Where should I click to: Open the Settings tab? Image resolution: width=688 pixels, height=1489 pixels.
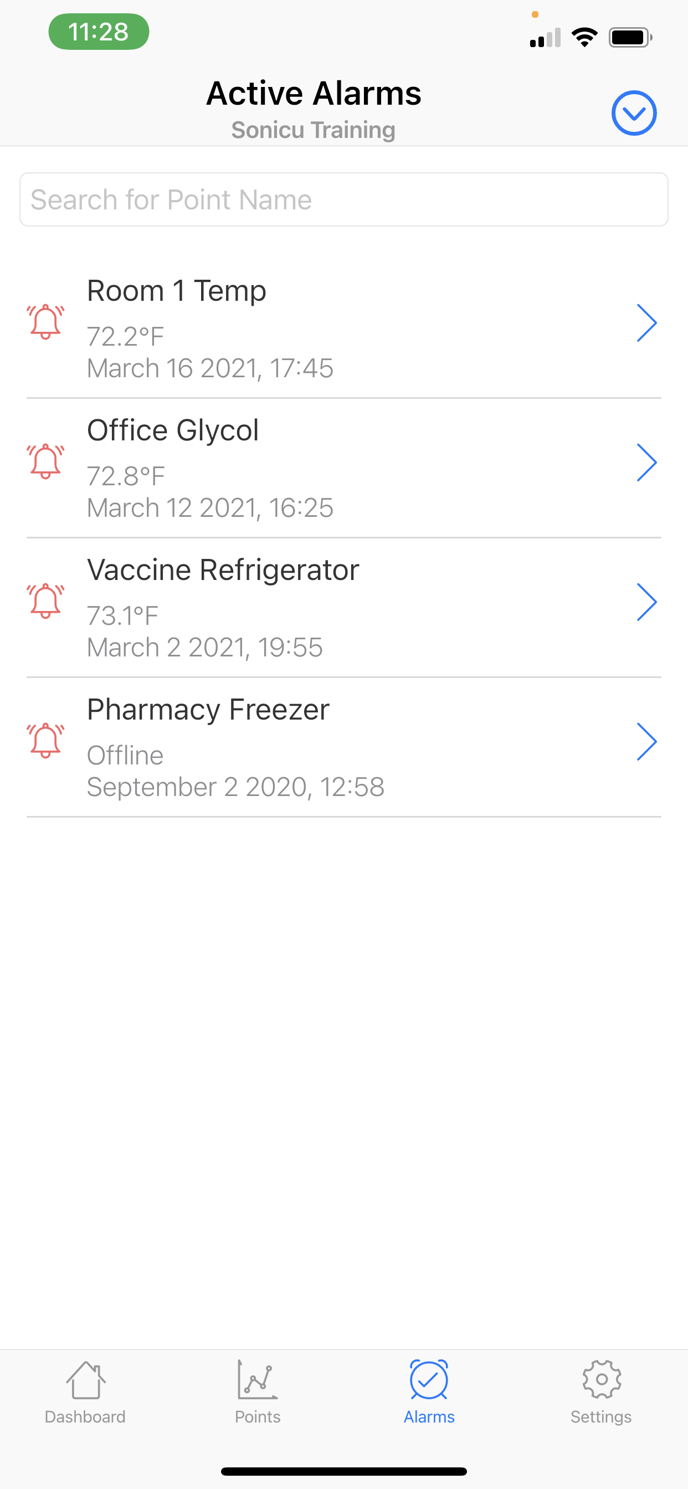[x=601, y=1392]
